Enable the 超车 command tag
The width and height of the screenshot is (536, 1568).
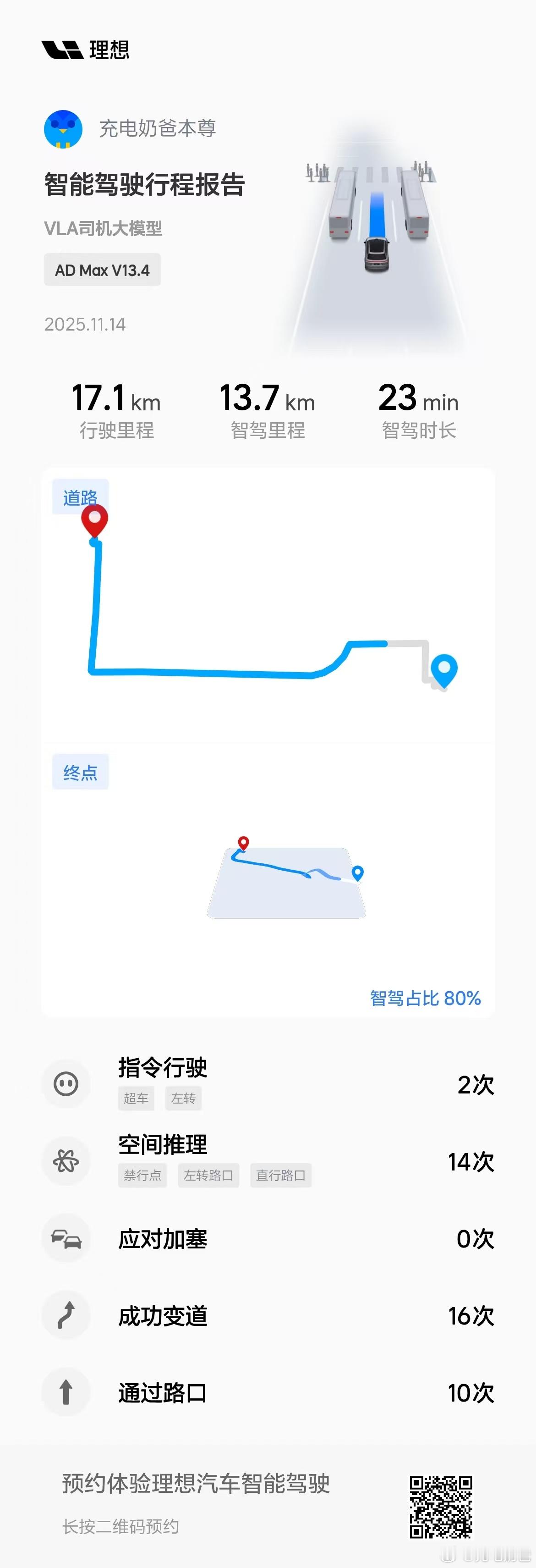click(x=136, y=1098)
